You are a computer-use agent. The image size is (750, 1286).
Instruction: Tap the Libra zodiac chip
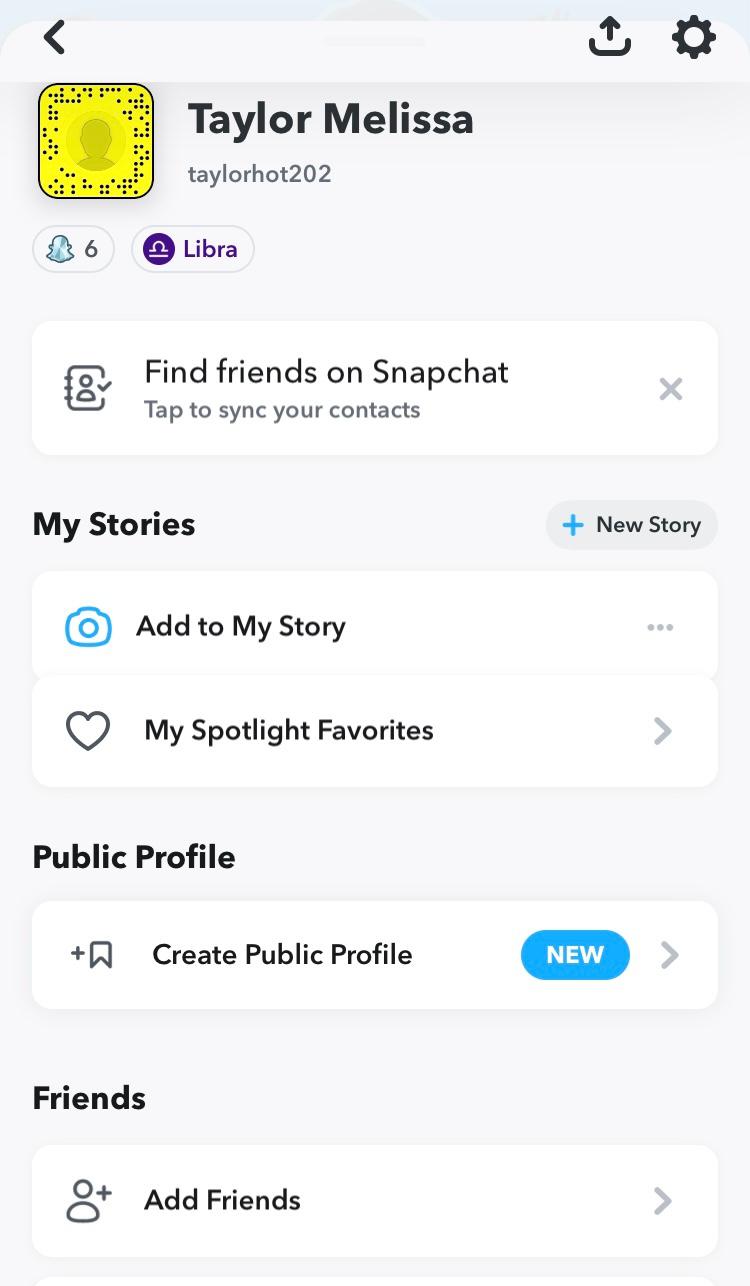192,249
